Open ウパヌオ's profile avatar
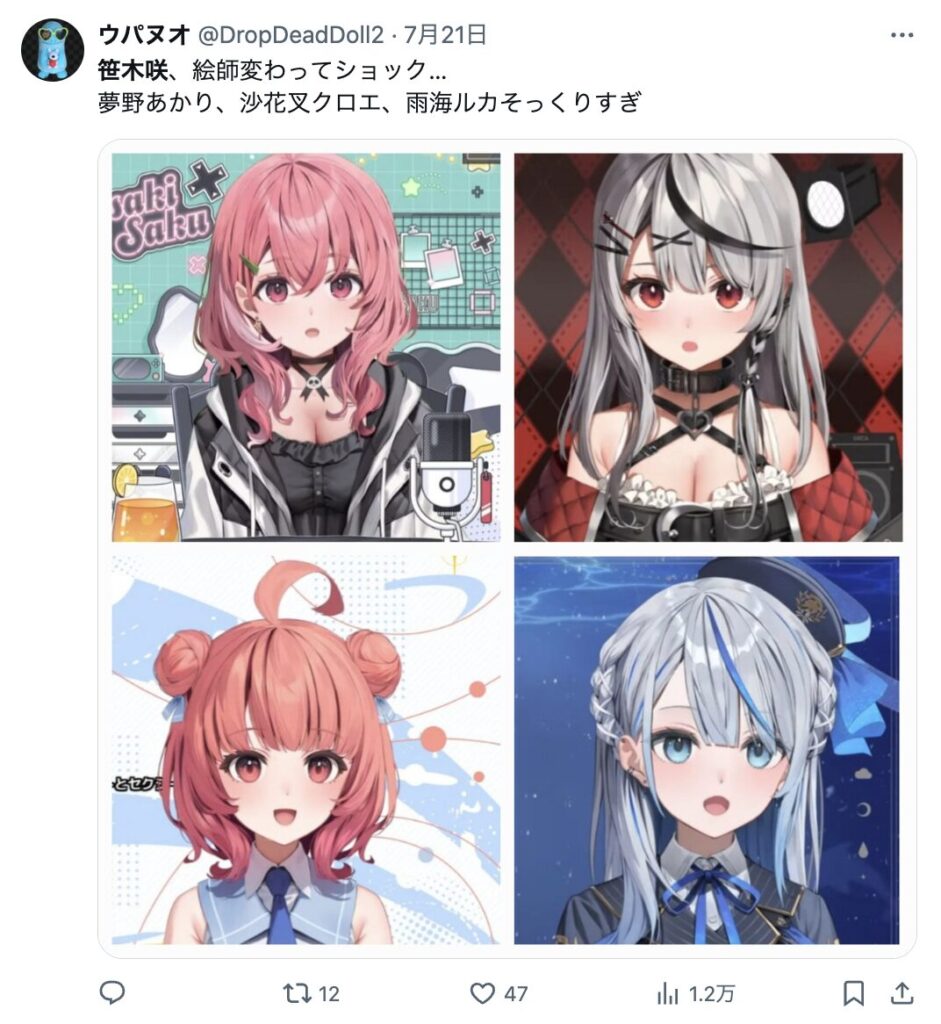Viewport: 941px width, 1024px height. pos(52,50)
